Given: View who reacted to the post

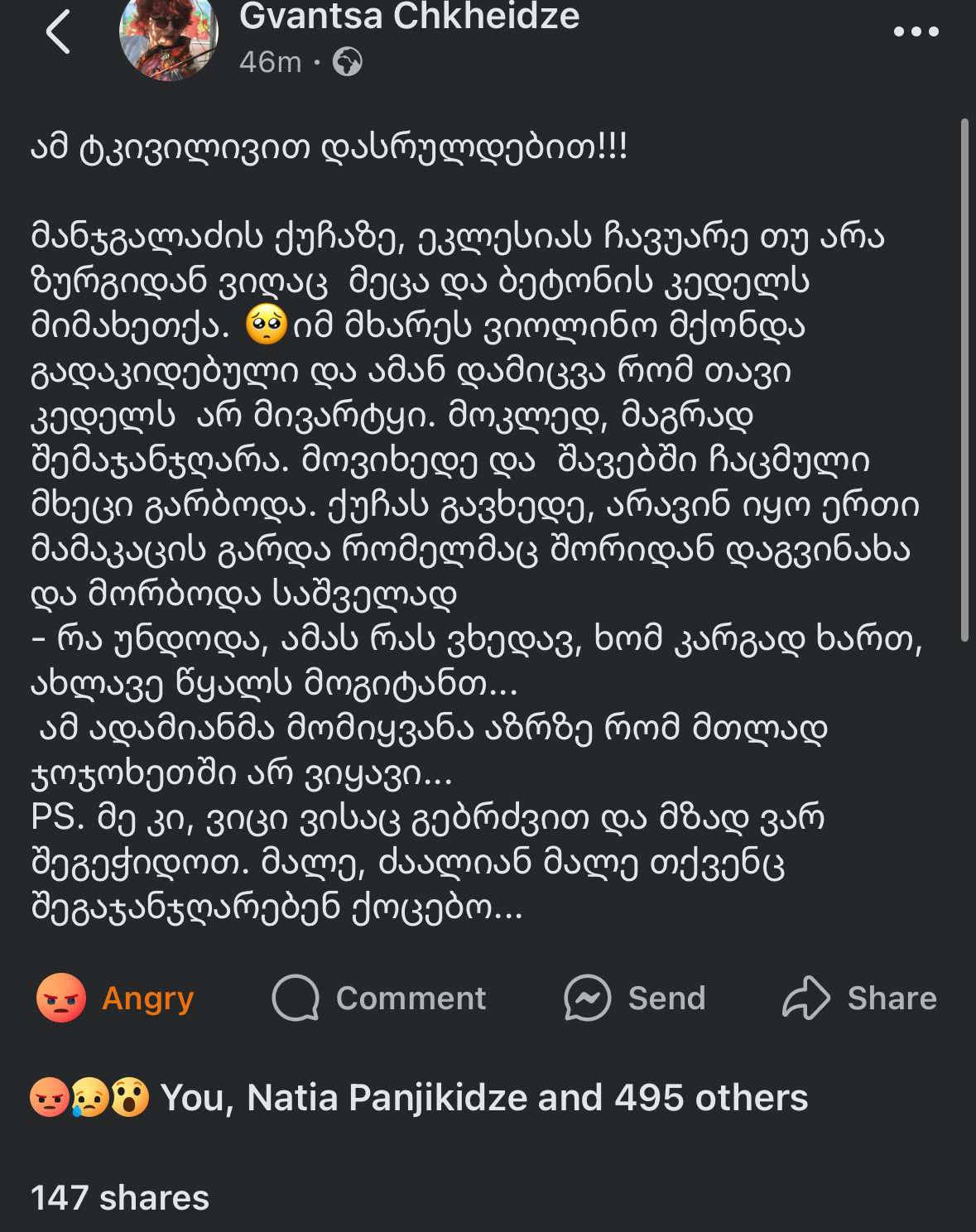Looking at the screenshot, I should click(419, 1098).
